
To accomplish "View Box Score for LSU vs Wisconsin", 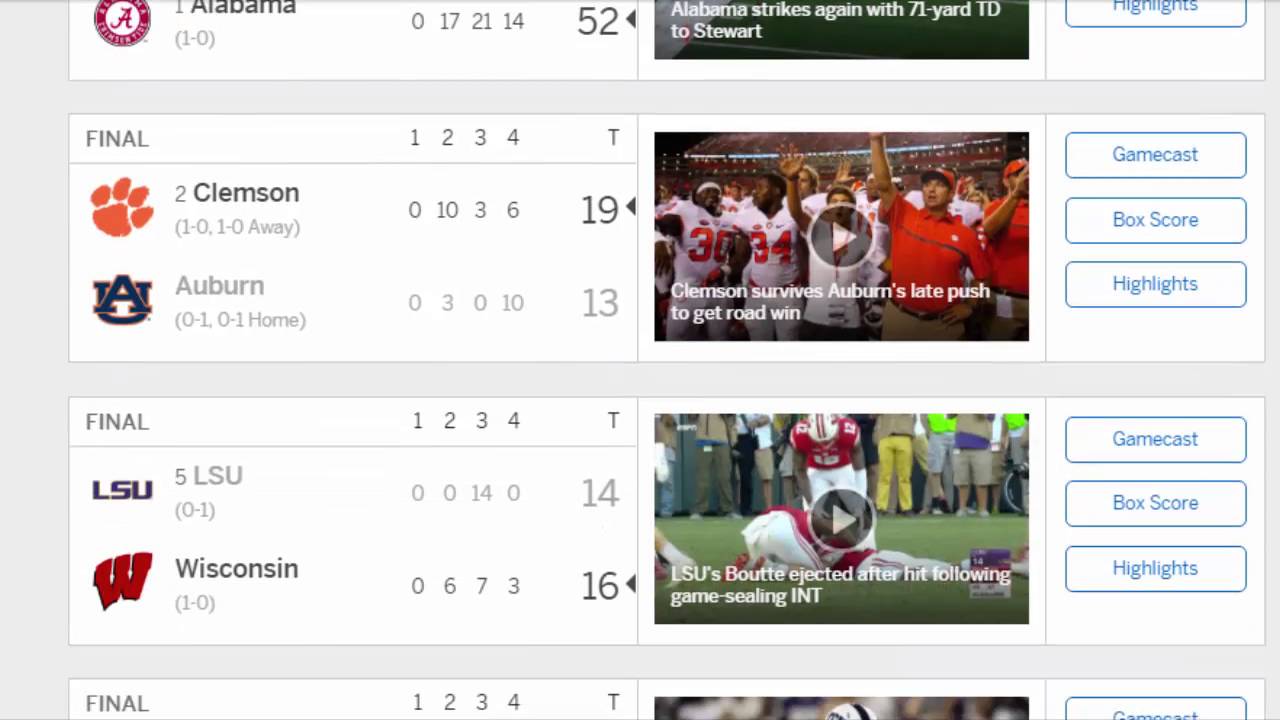I will click(x=1155, y=503).
